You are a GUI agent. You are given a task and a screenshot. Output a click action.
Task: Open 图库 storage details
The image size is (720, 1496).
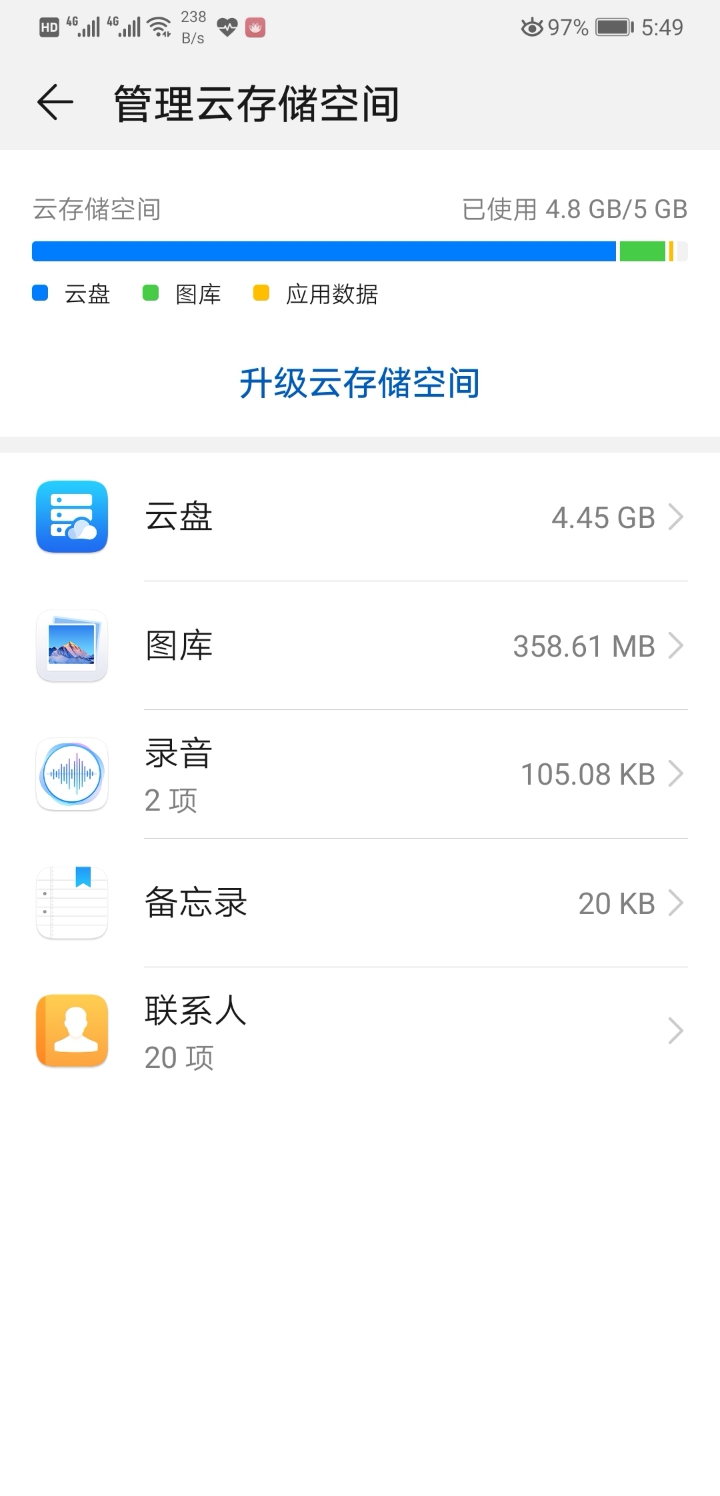coord(360,646)
